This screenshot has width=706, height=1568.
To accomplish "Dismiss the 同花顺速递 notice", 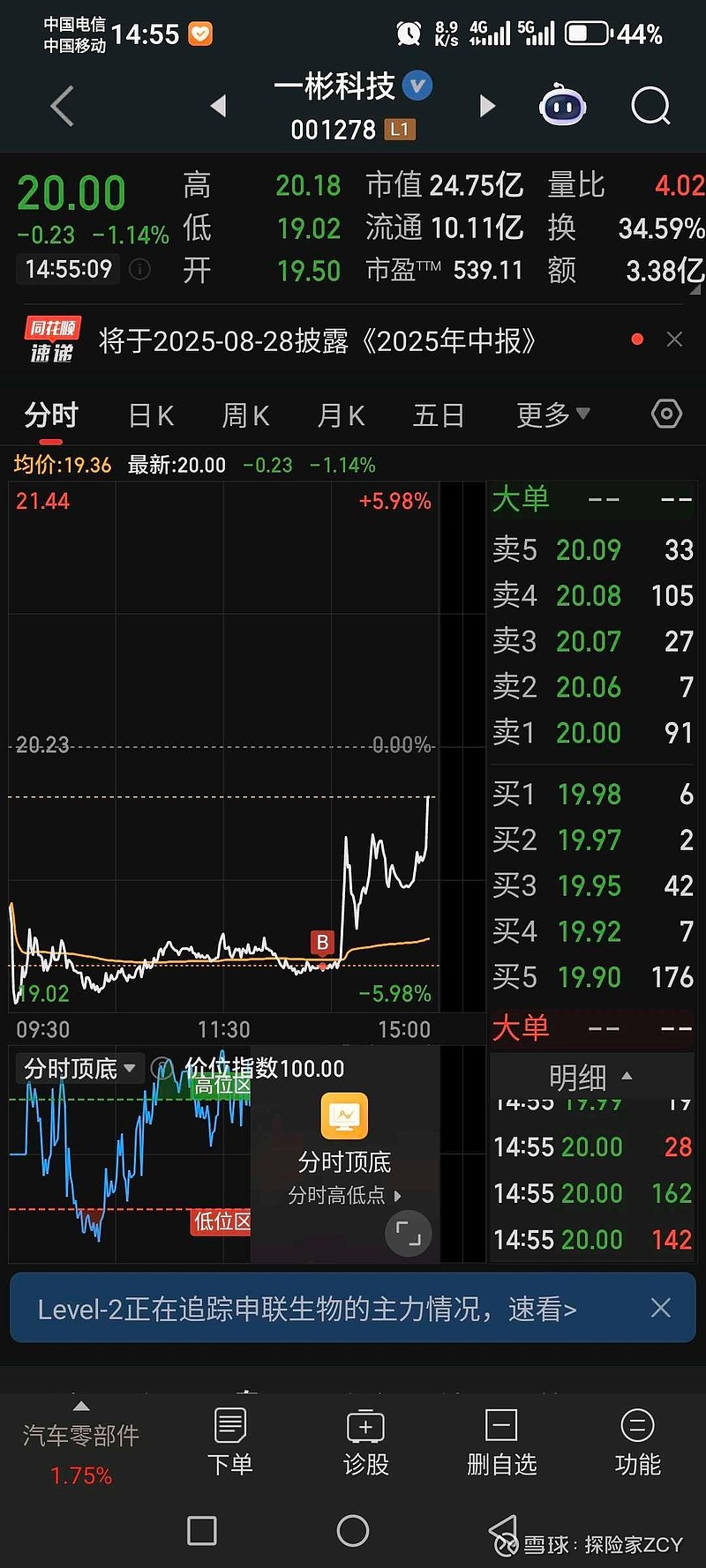I will click(674, 340).
